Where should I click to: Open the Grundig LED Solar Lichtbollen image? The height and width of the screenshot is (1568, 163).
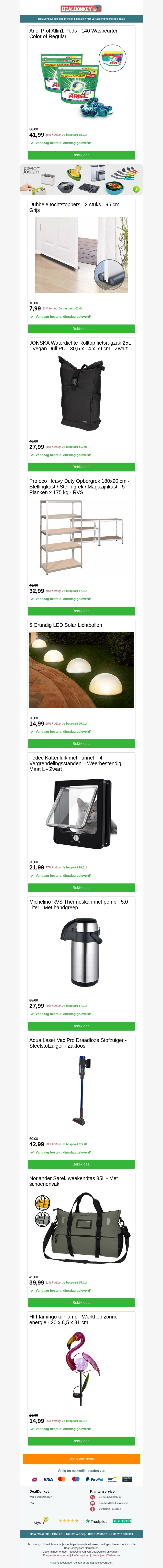[81, 670]
